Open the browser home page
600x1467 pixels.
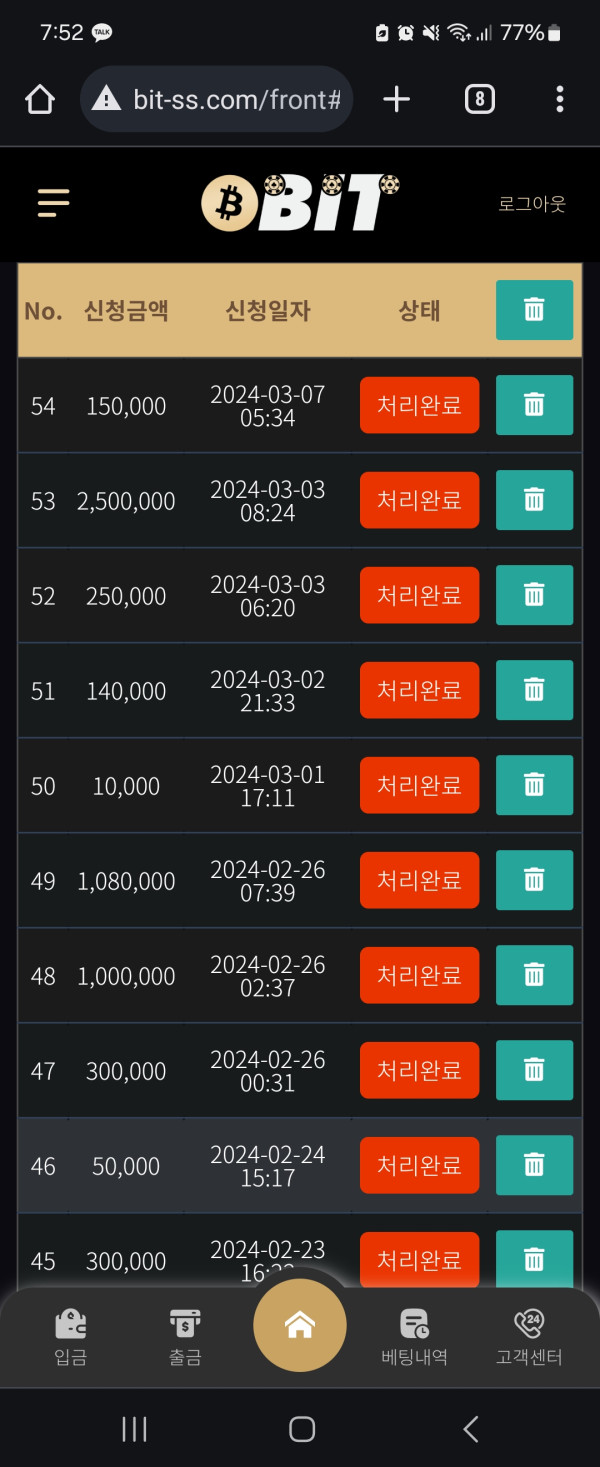coord(39,99)
